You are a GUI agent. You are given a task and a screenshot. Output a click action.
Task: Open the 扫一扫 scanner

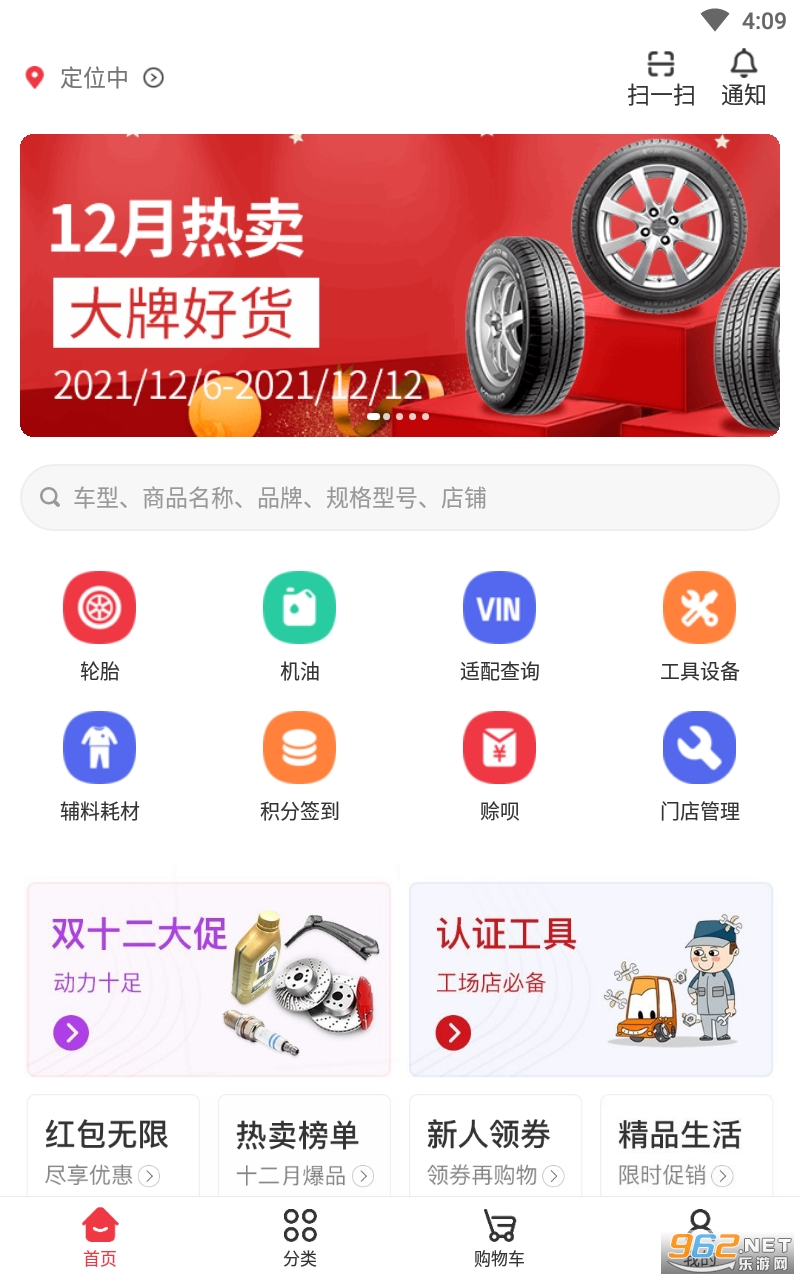coord(661,78)
